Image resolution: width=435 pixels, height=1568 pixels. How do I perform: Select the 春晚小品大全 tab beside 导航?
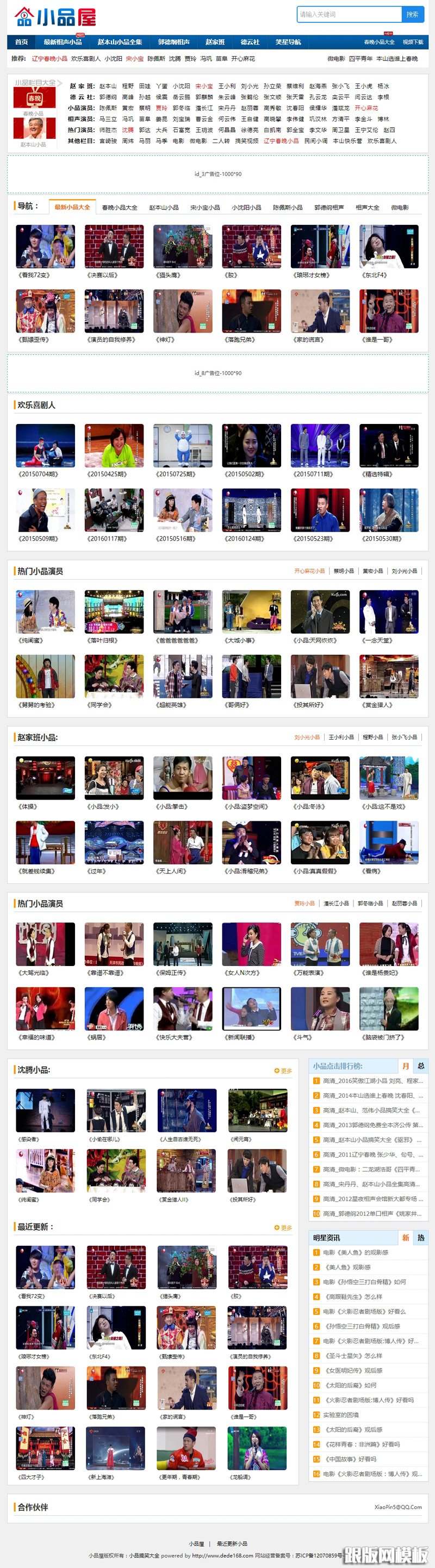tap(119, 207)
